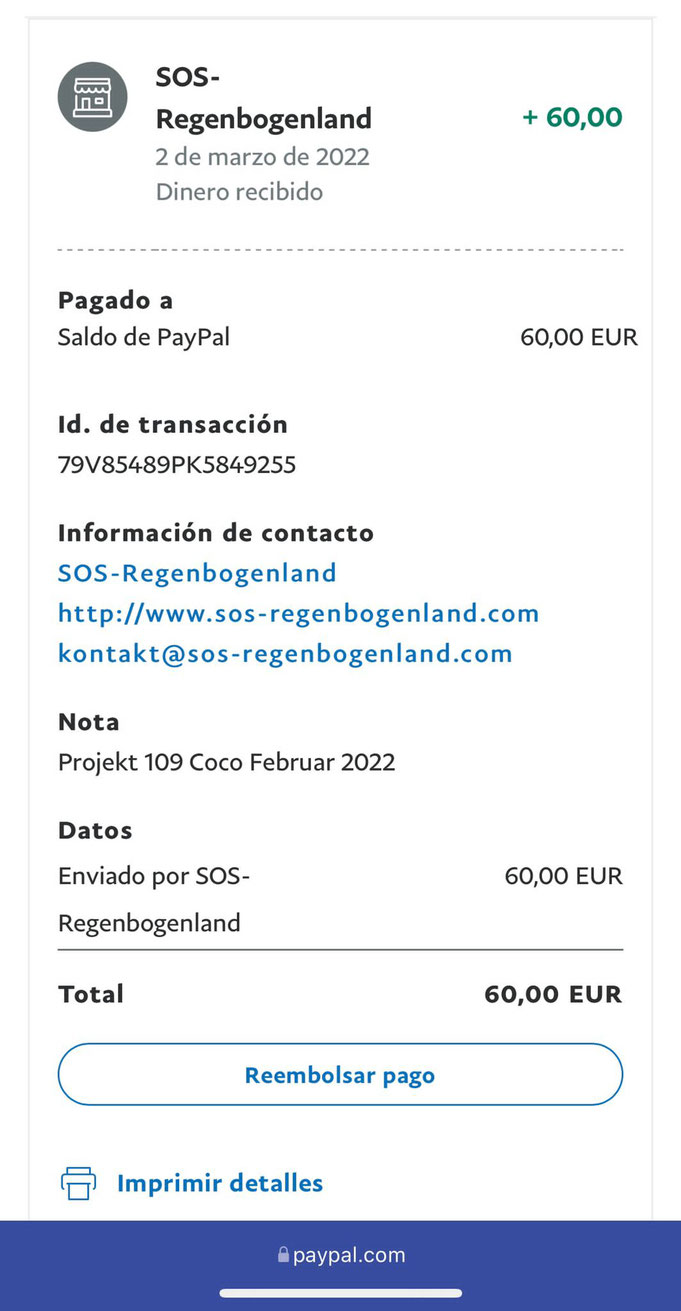Open the http://www.sos-regenbogenland.com website link
681x1311 pixels.
(x=298, y=613)
